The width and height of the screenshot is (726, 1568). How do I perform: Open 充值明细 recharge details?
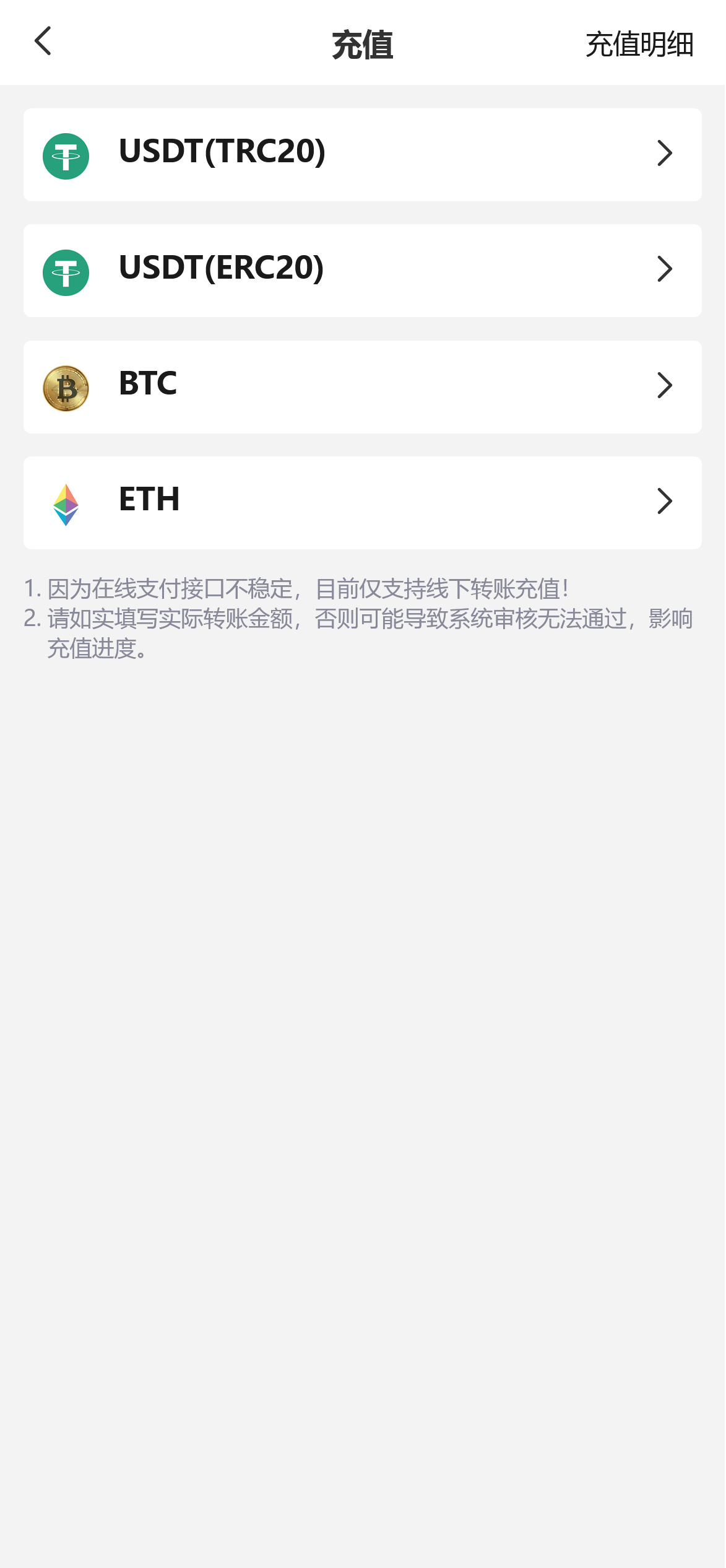click(639, 45)
